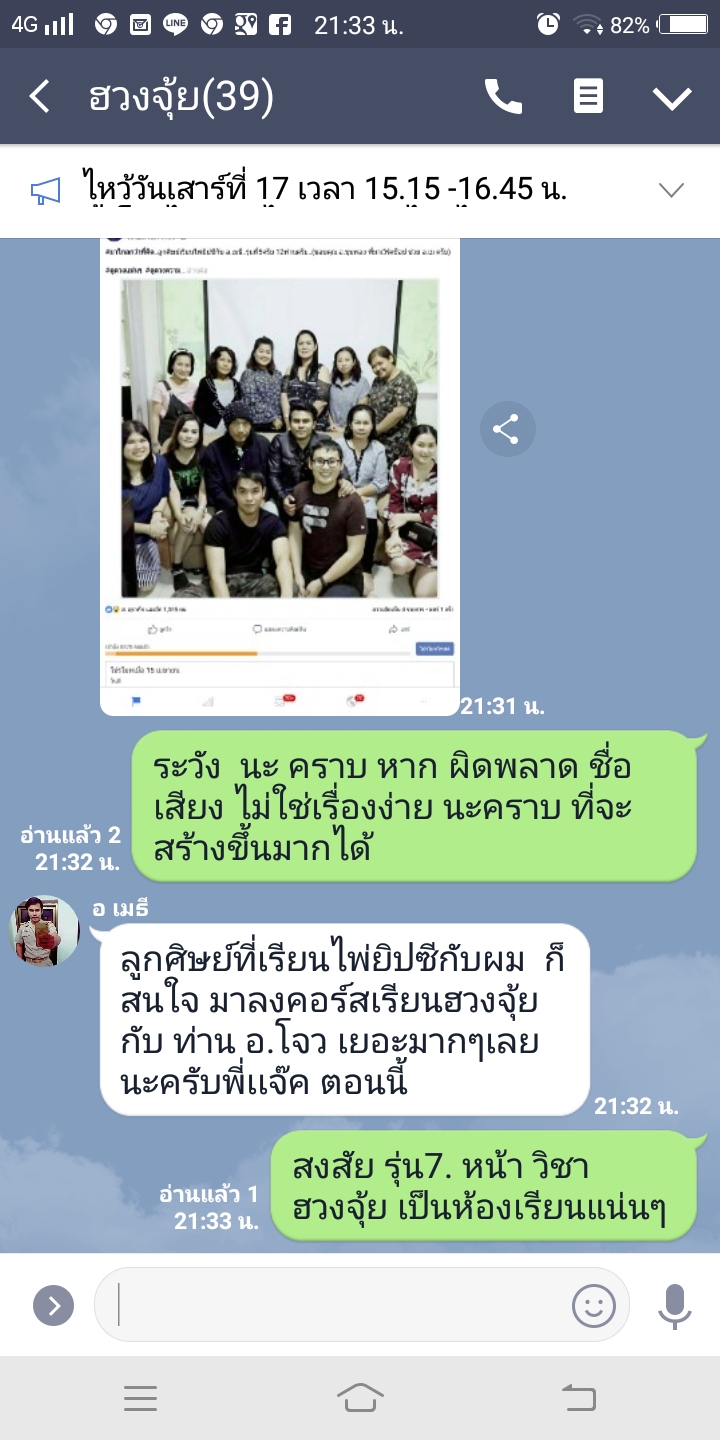Viewport: 720px width, 1440px height.
Task: Share the group photo message
Action: click(507, 430)
